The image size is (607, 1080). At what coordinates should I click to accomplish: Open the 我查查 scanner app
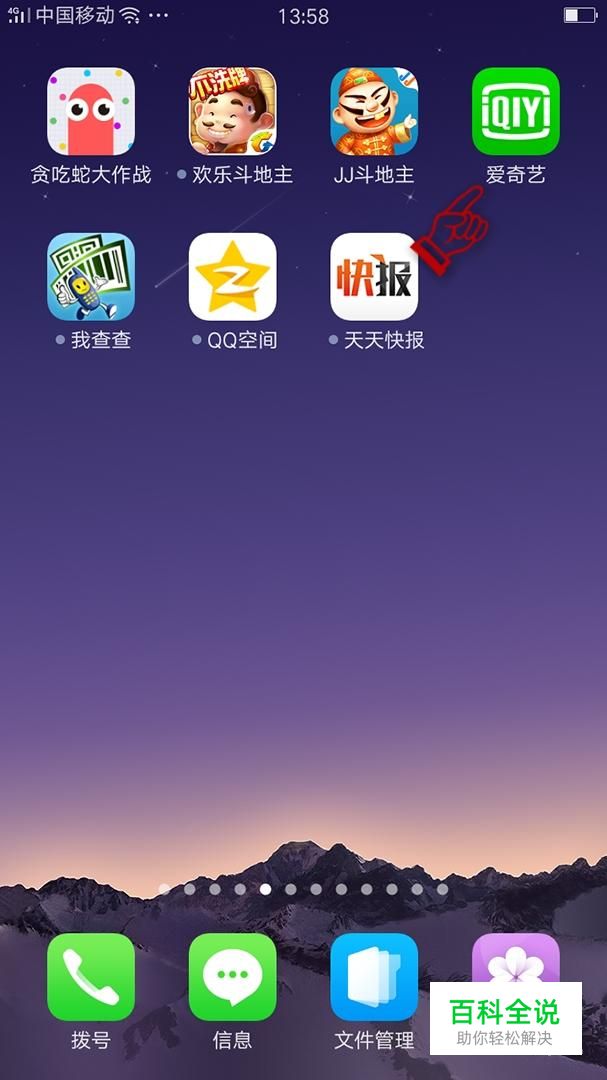click(91, 277)
